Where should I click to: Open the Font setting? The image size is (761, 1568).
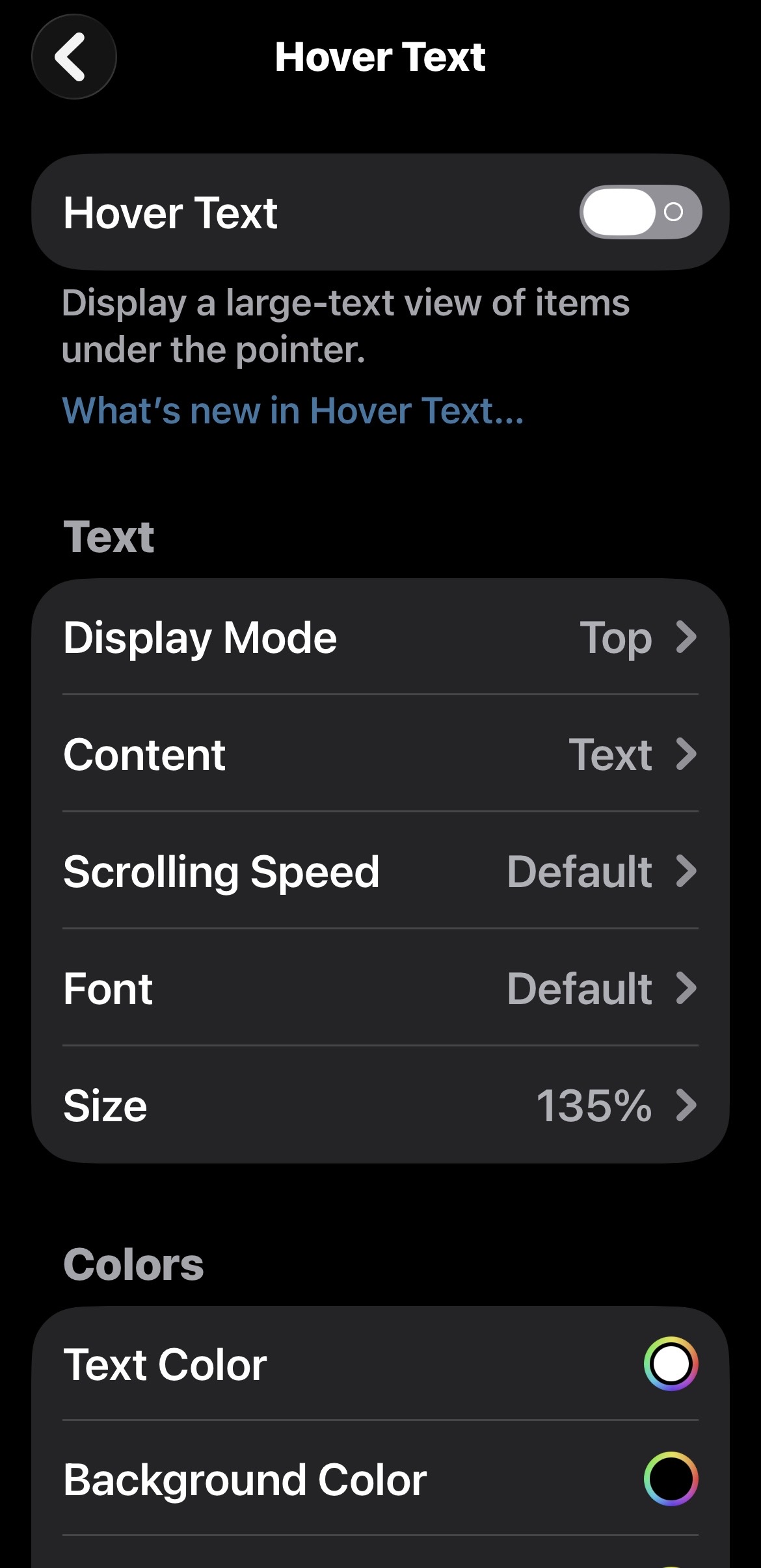point(380,988)
